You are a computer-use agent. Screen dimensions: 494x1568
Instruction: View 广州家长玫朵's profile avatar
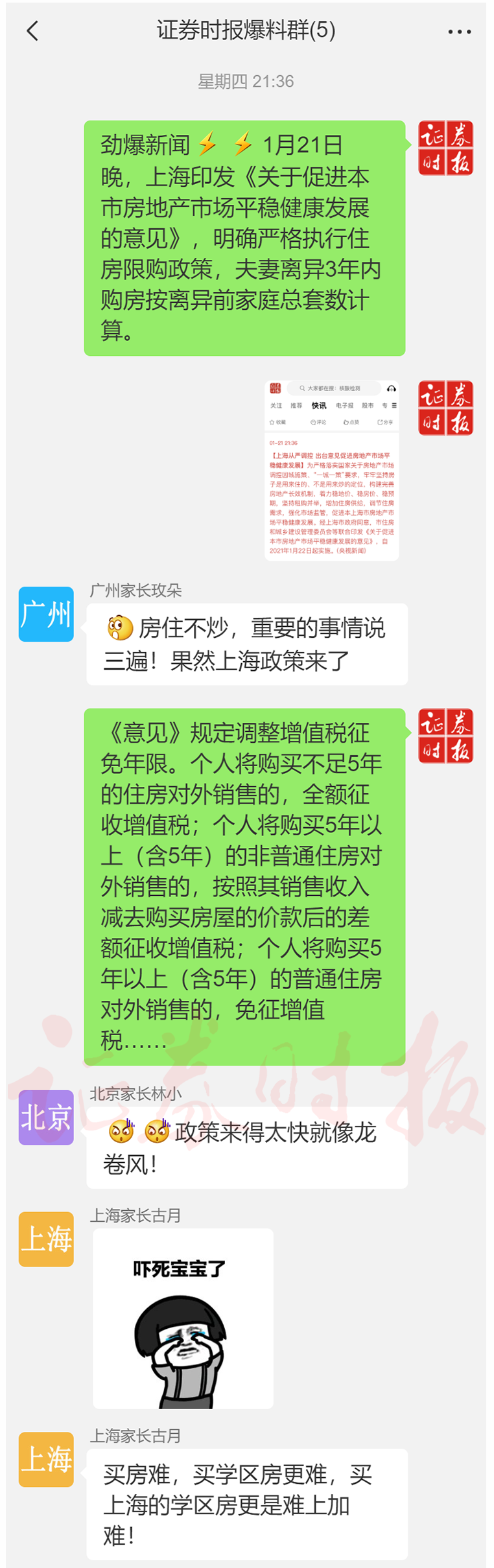click(46, 613)
